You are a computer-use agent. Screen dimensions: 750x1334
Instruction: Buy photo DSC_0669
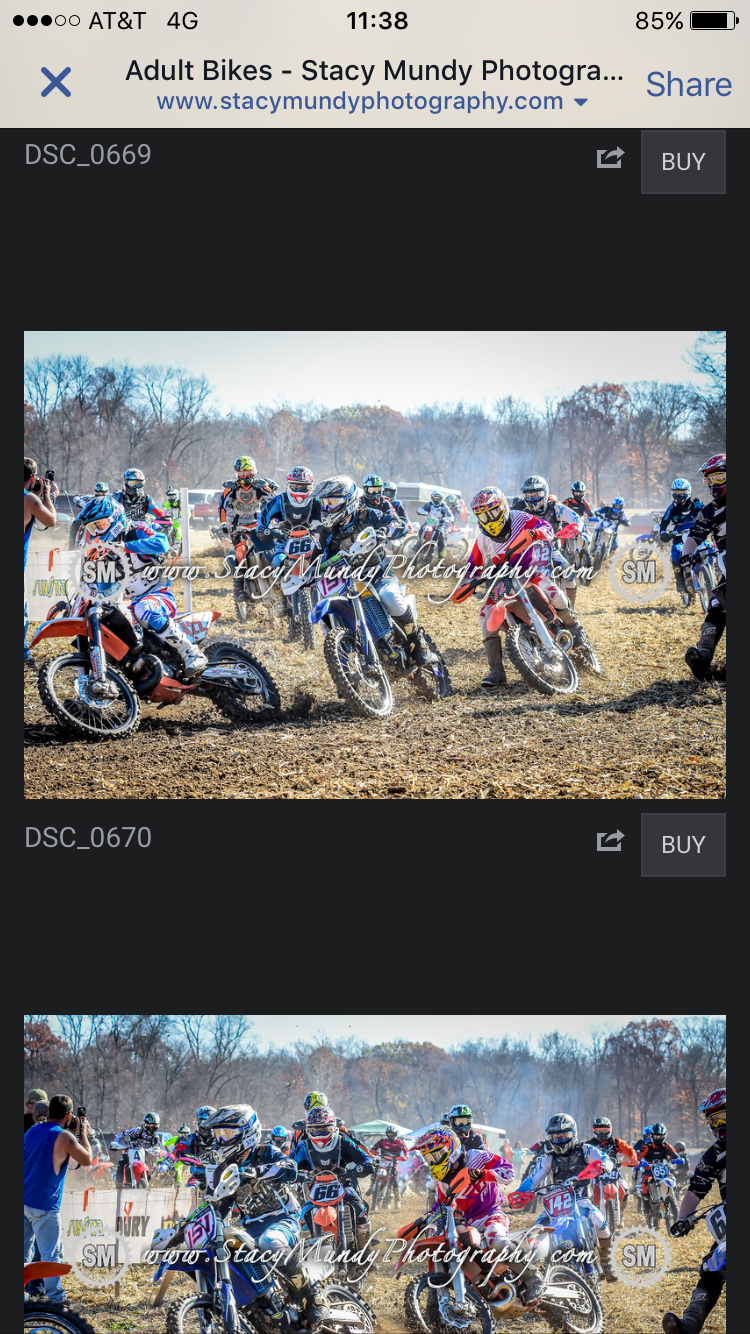[683, 161]
